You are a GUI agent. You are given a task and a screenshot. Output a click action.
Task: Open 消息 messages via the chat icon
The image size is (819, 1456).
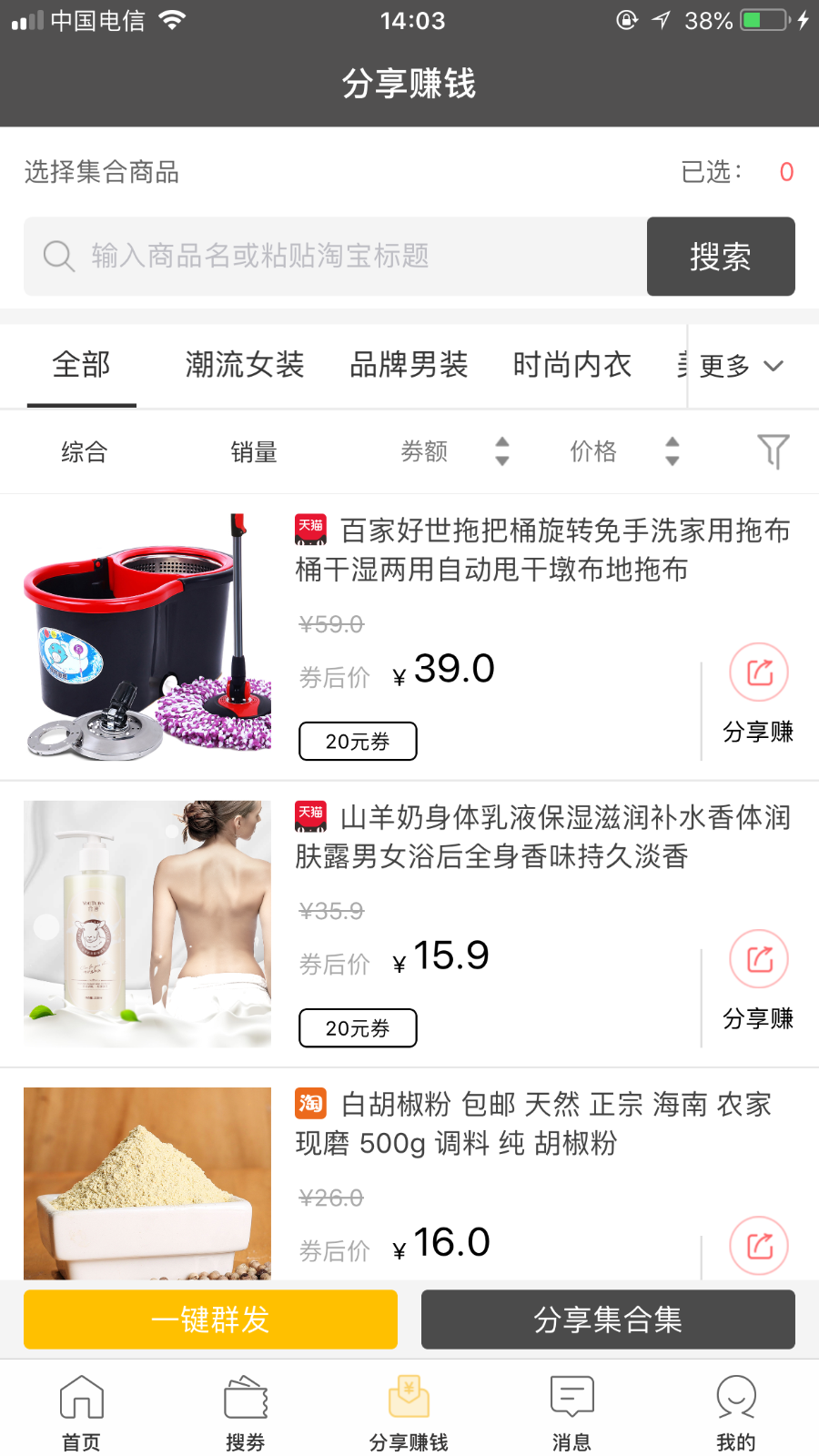tap(571, 1396)
